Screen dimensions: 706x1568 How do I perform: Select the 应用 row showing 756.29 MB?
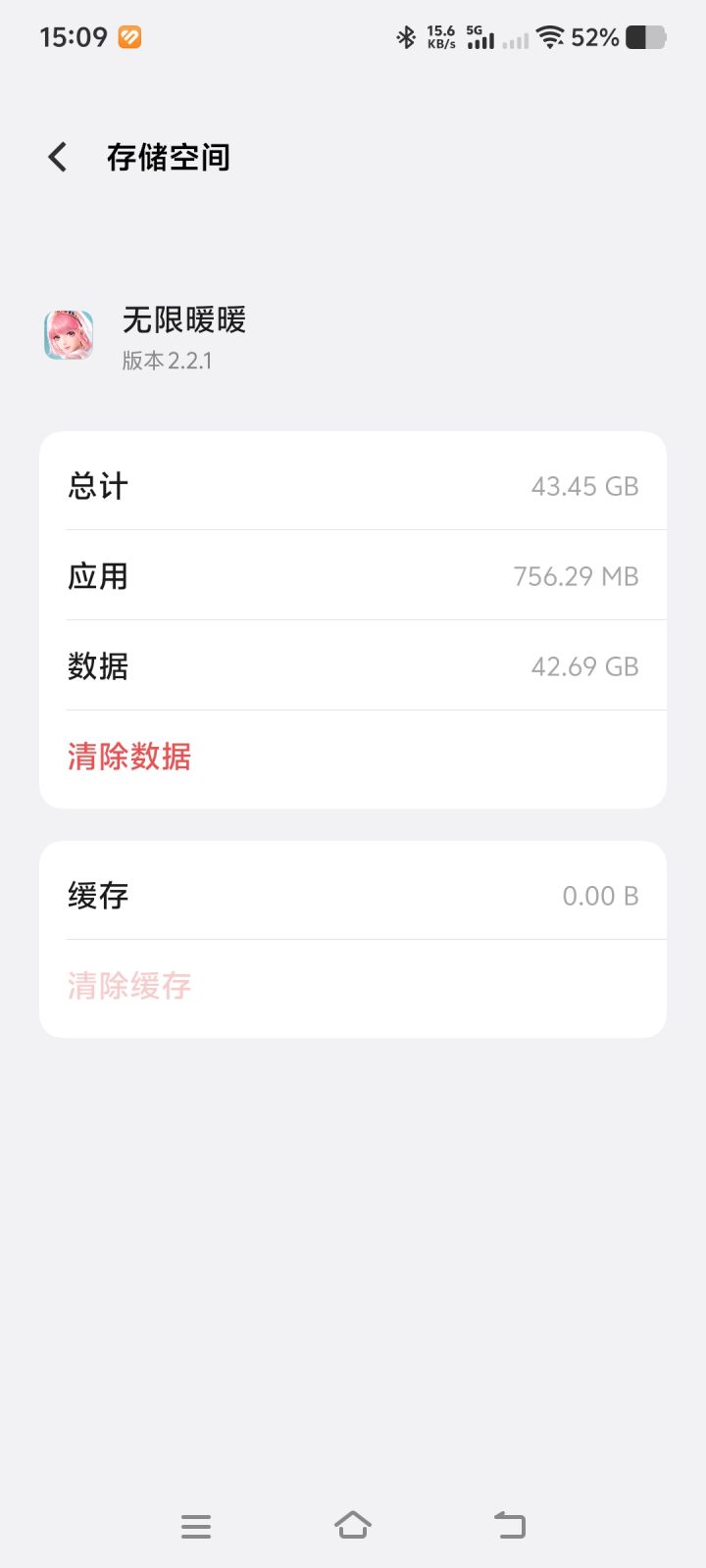point(353,576)
